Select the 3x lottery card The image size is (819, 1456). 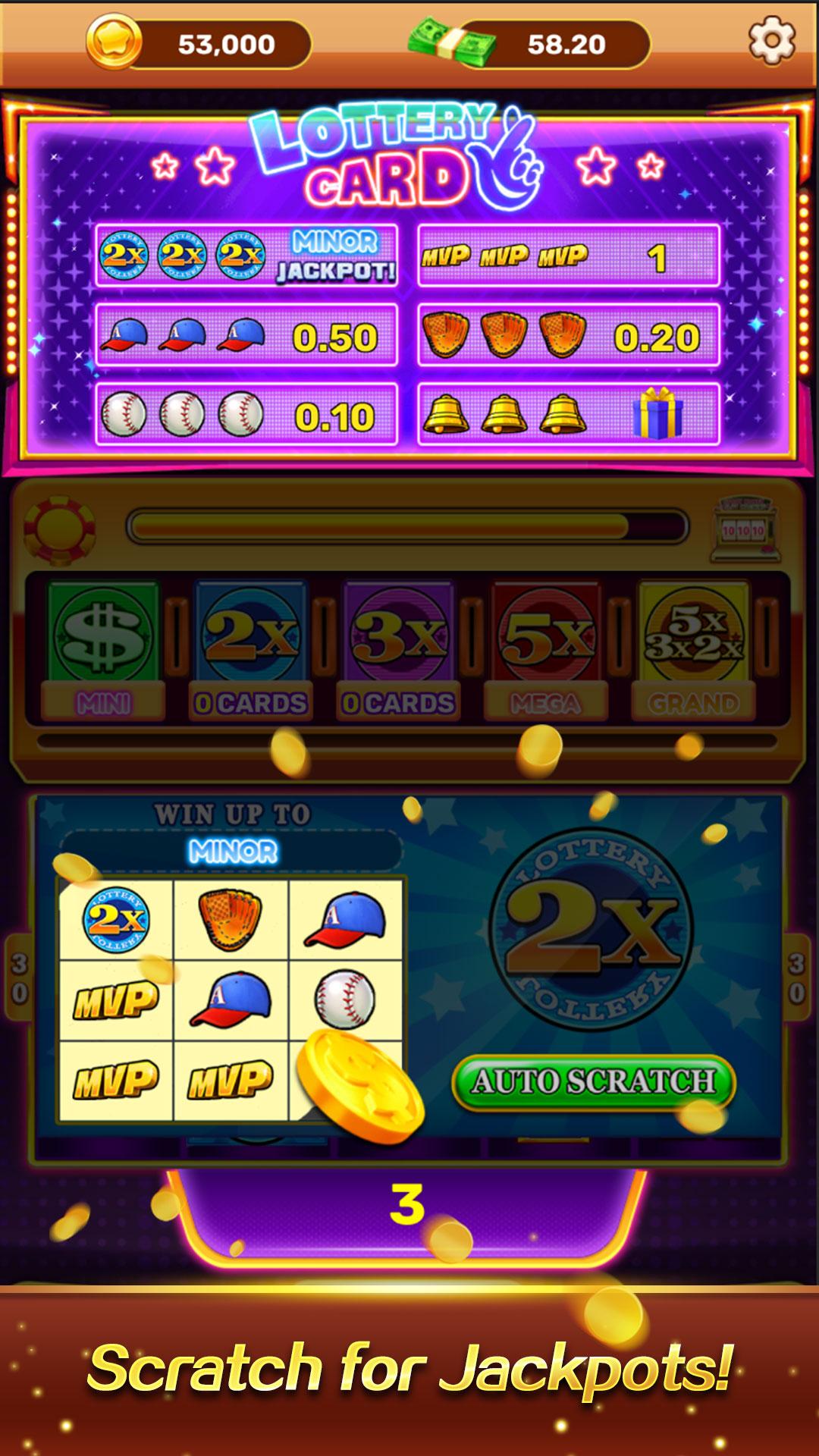point(399,646)
